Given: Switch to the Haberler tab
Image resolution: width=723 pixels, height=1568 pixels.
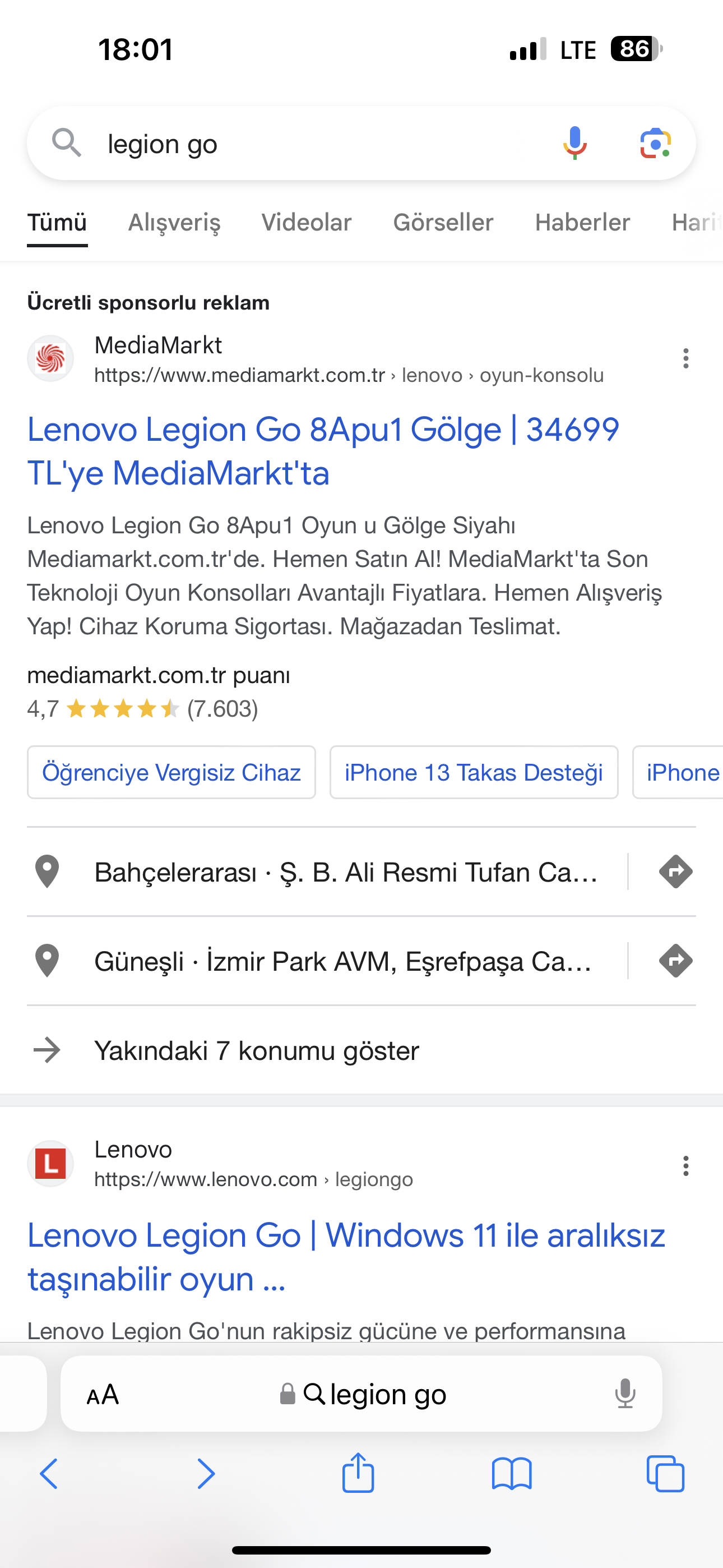Looking at the screenshot, I should [x=582, y=222].
